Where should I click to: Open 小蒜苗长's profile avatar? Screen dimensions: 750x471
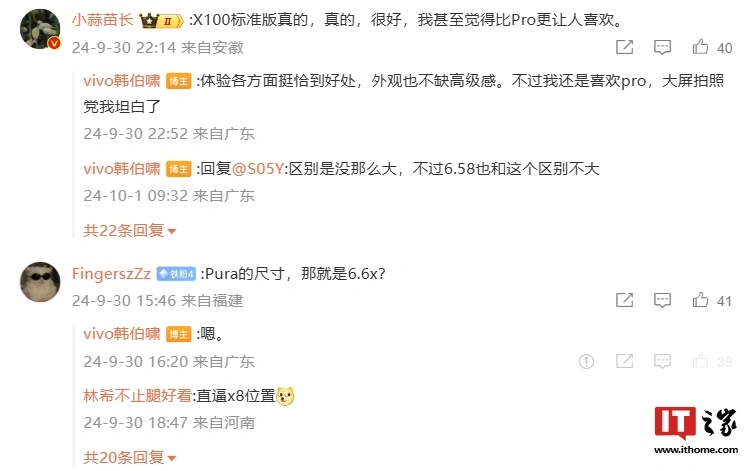coord(41,29)
